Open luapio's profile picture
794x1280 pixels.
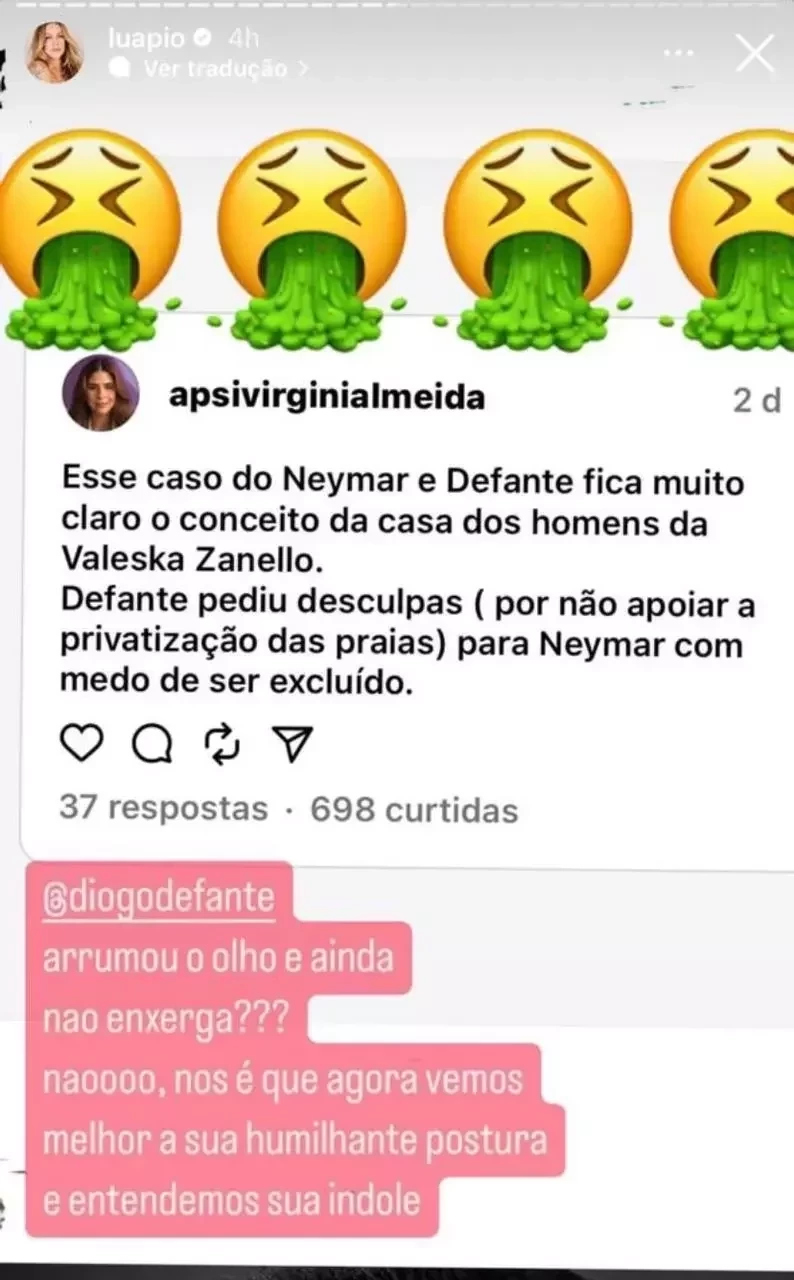(x=54, y=52)
